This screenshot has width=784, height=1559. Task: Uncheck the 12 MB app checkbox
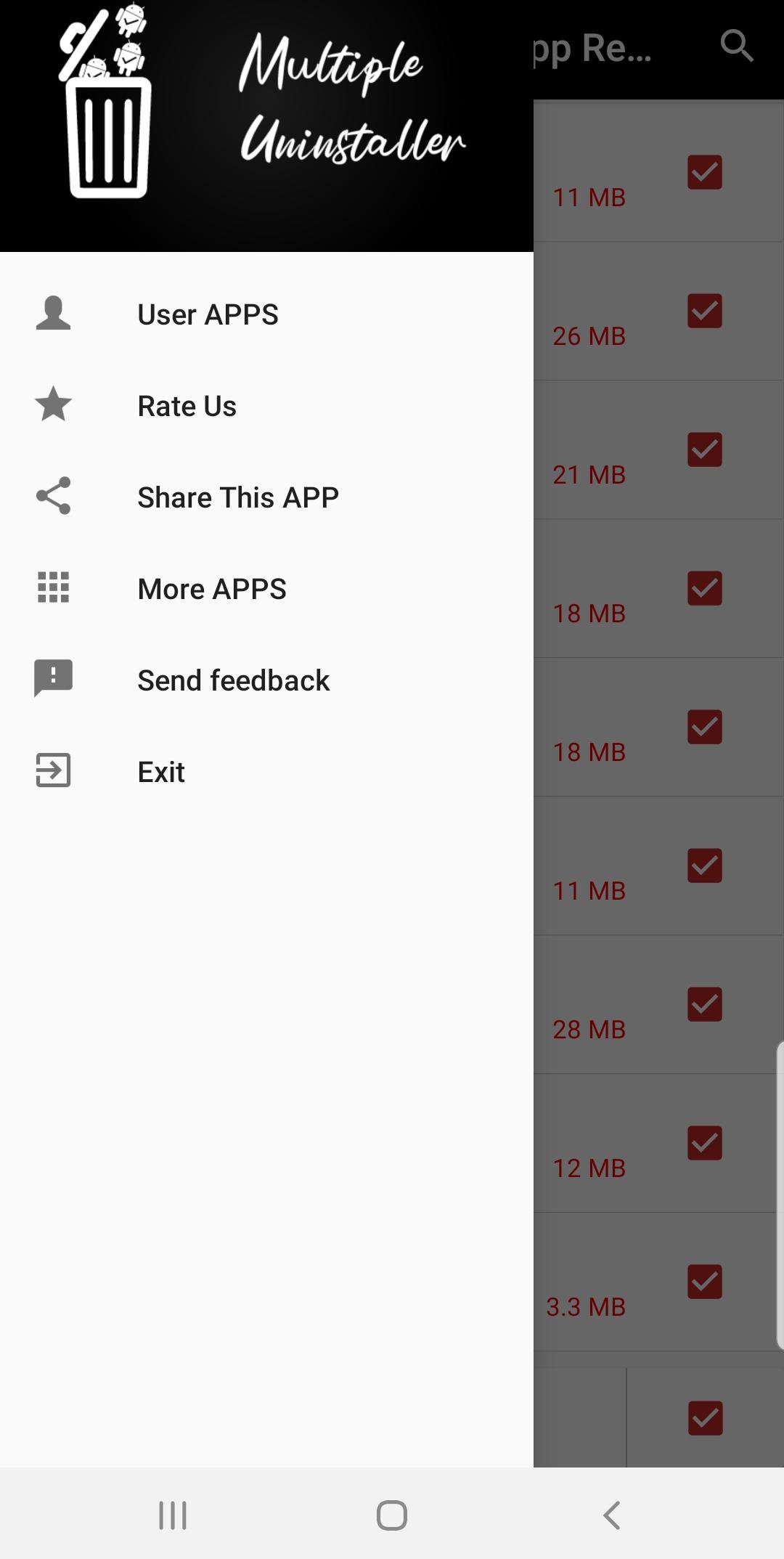pyautogui.click(x=703, y=1144)
